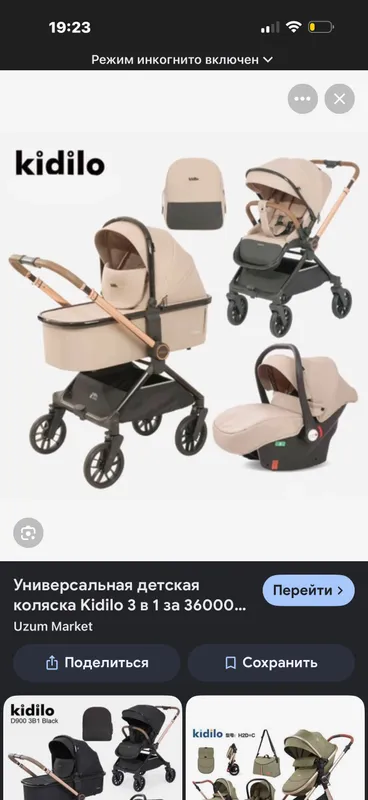Open the green Kidilo stroller result
The height and width of the screenshot is (800, 368).
(276, 747)
